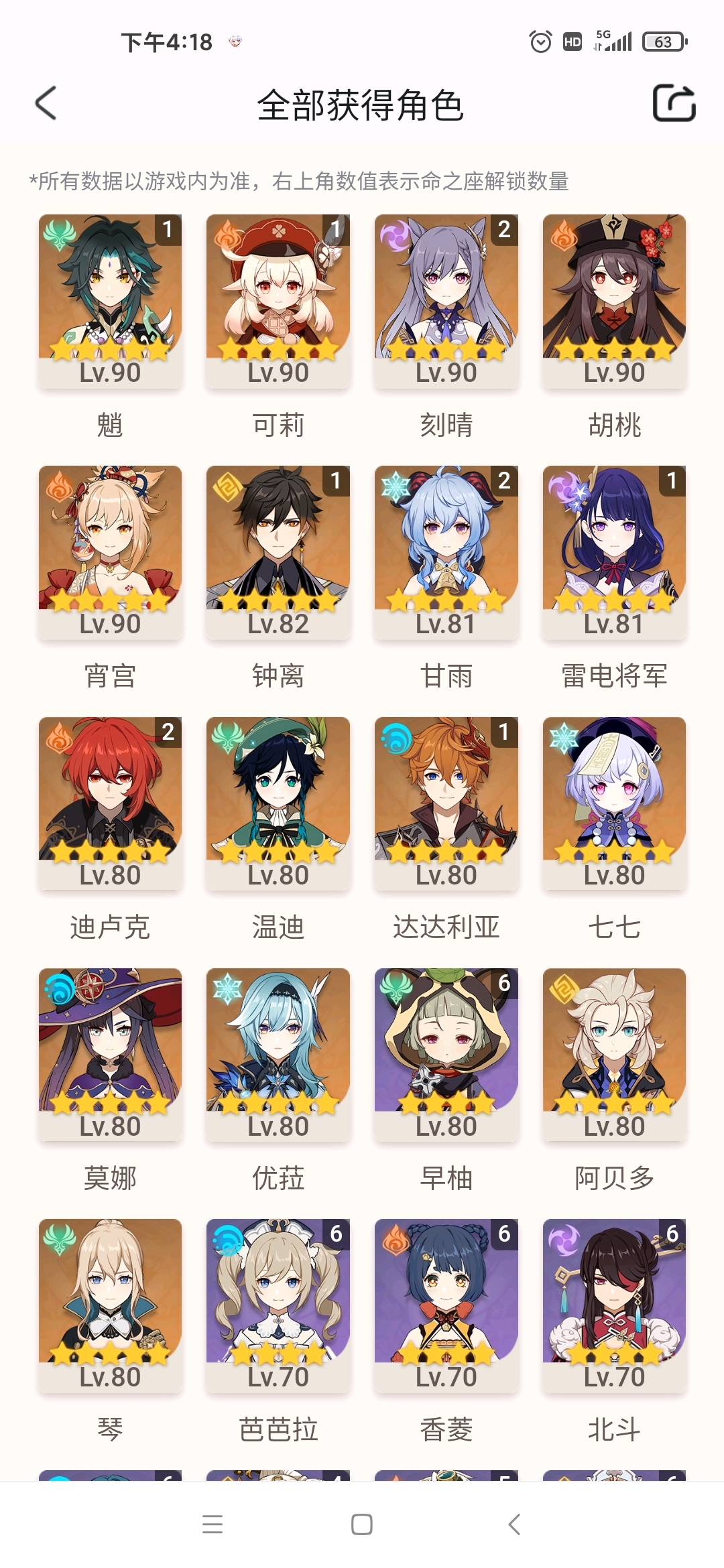The width and height of the screenshot is (724, 1568).
Task: View the 胡桃 character card
Action: point(614,301)
